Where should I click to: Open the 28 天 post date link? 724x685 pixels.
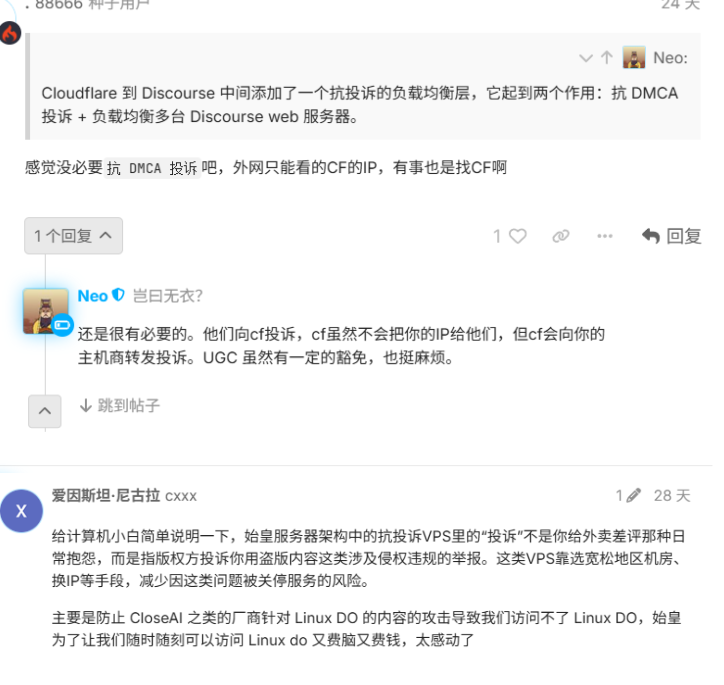pyautogui.click(x=671, y=495)
